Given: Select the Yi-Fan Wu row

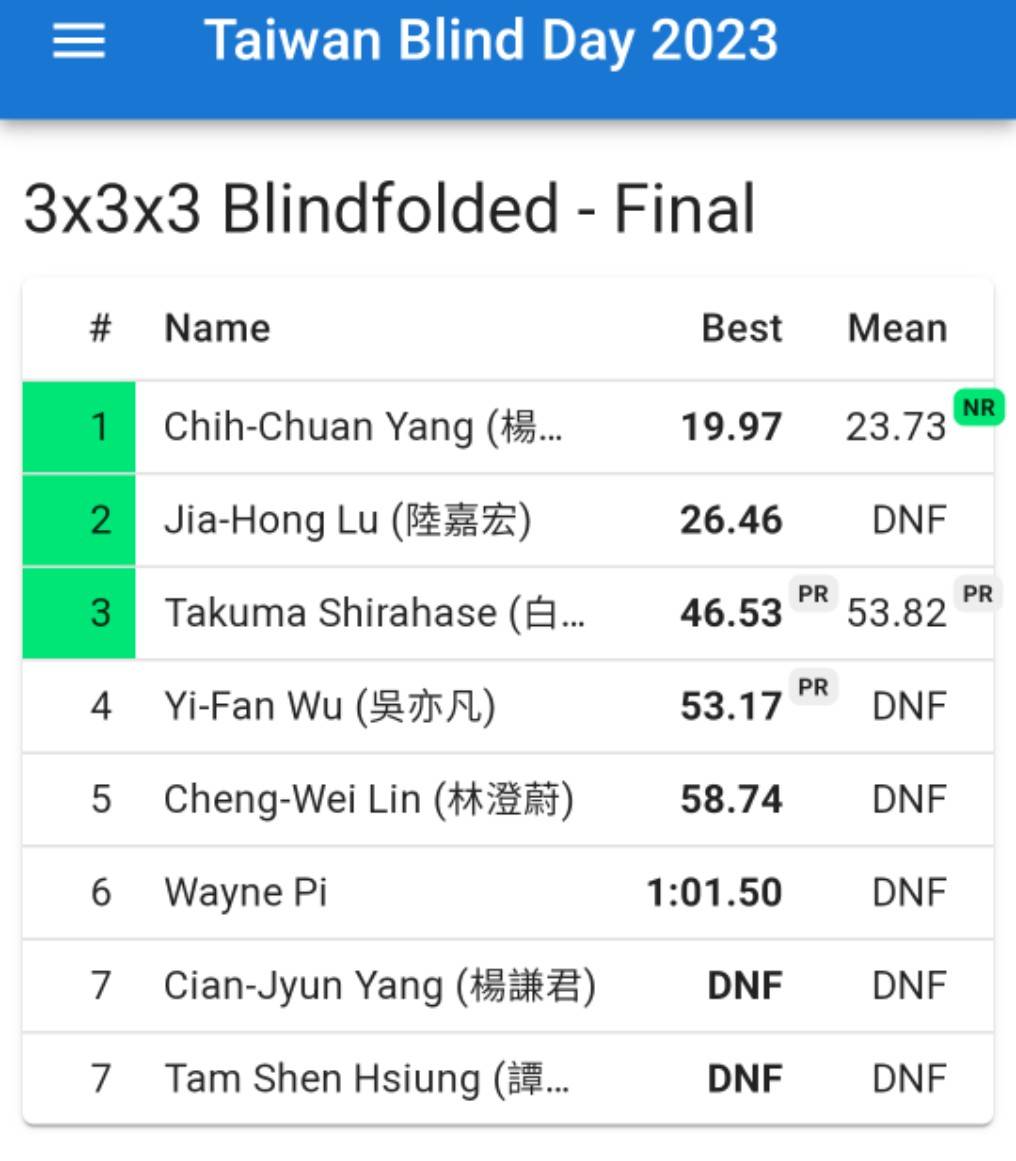Looking at the screenshot, I should [330, 707].
